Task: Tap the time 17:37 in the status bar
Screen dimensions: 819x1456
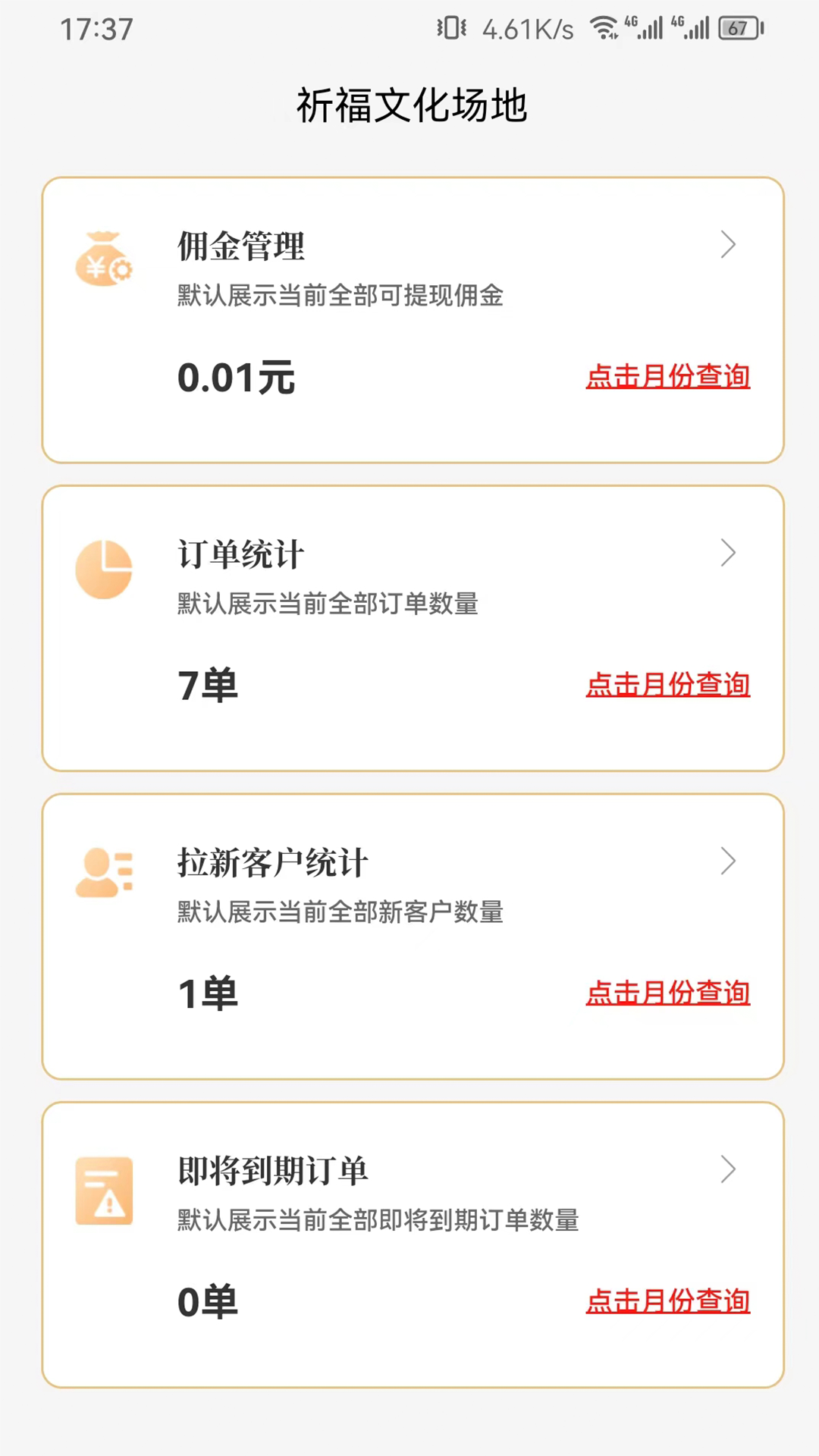Action: click(x=97, y=28)
